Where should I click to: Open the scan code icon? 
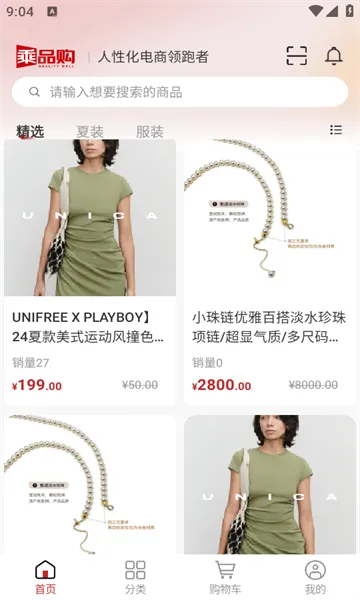coord(296,56)
